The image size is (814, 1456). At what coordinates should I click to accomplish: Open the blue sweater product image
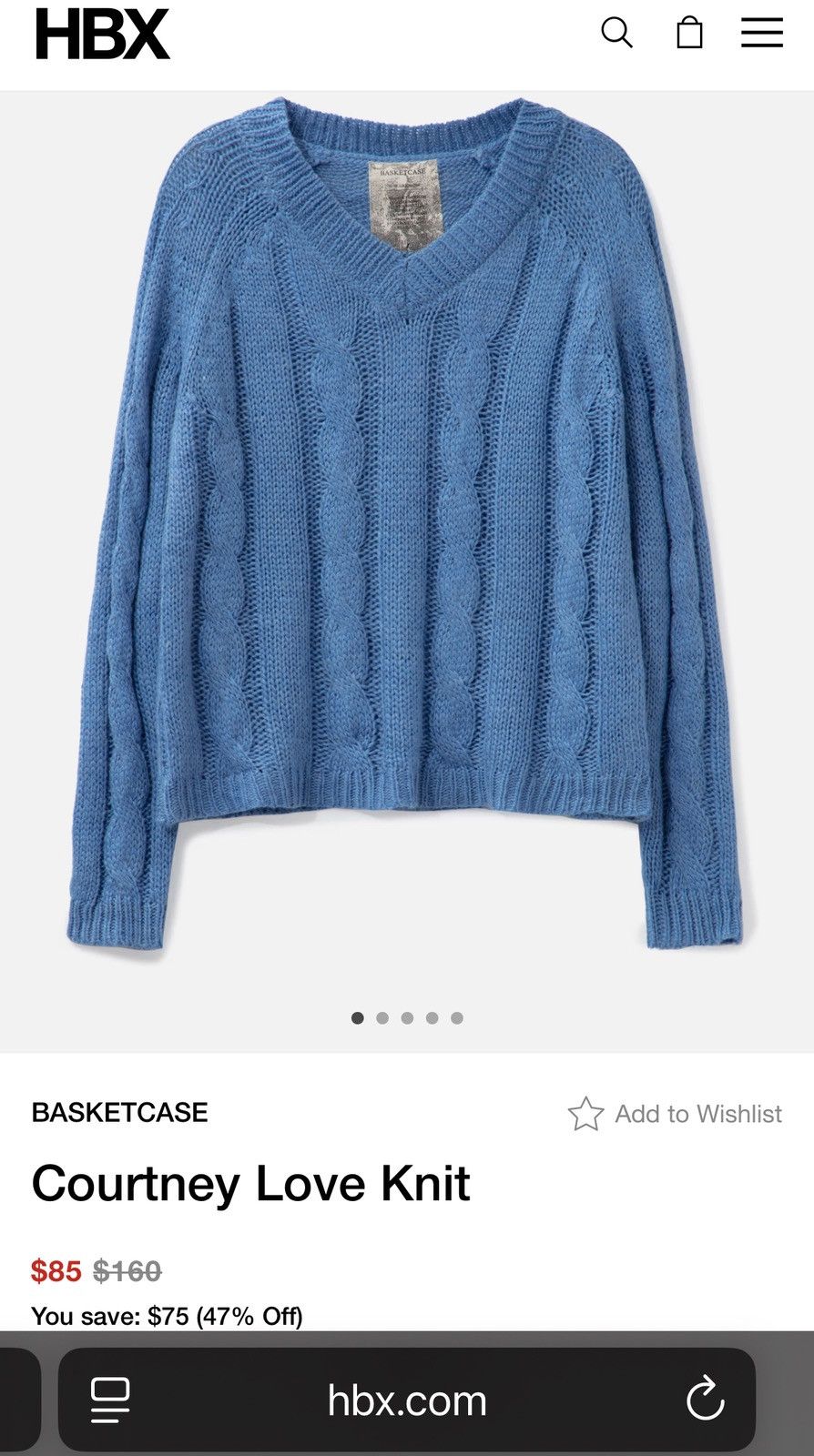pos(407,528)
